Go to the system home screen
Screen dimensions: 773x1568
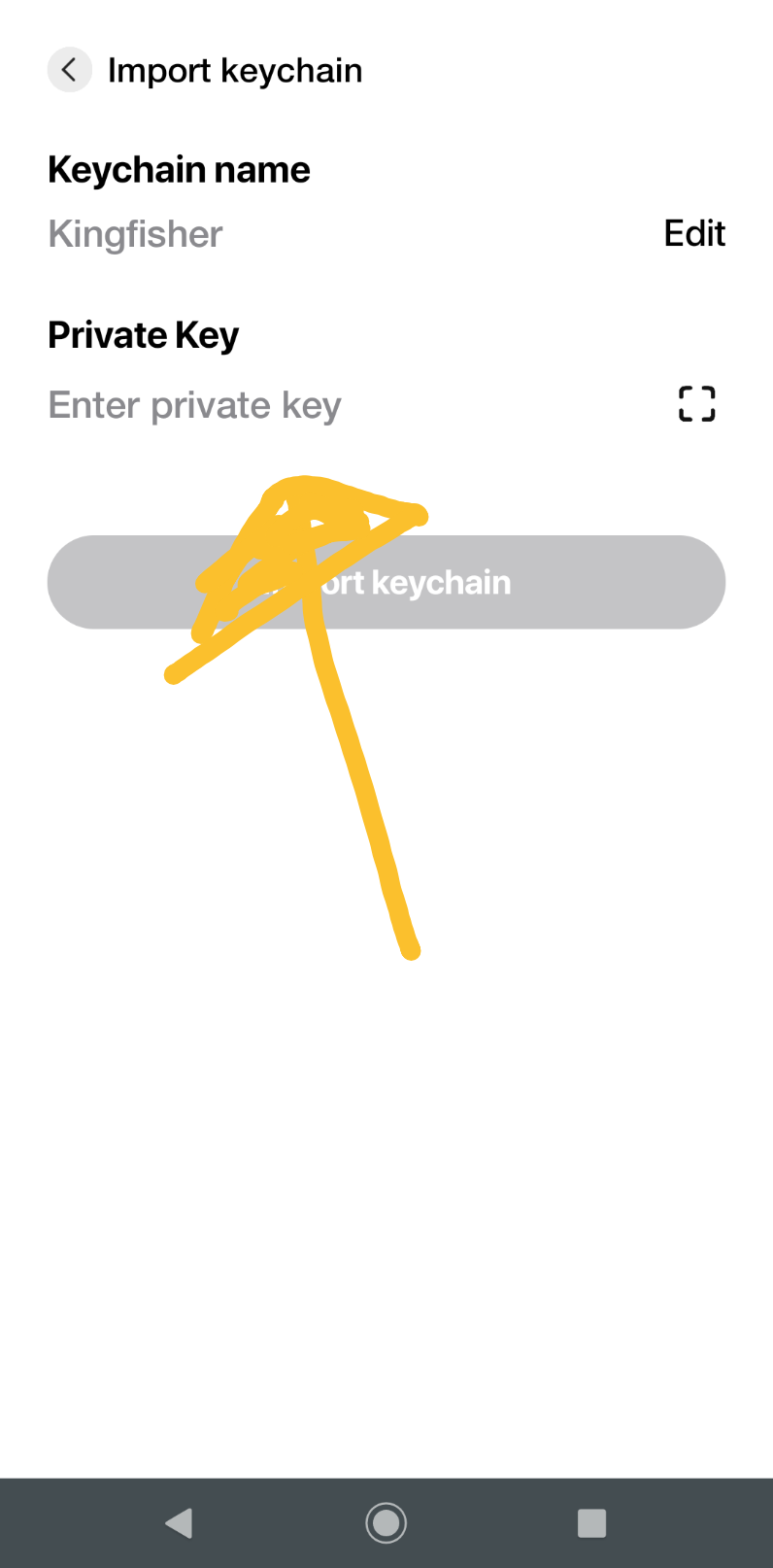[386, 1522]
